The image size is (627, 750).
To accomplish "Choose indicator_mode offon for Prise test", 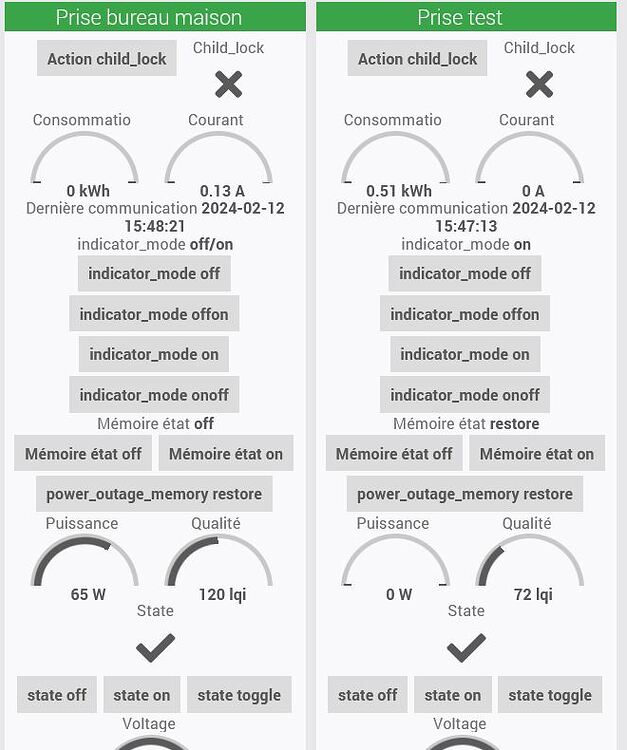I will pos(465,314).
